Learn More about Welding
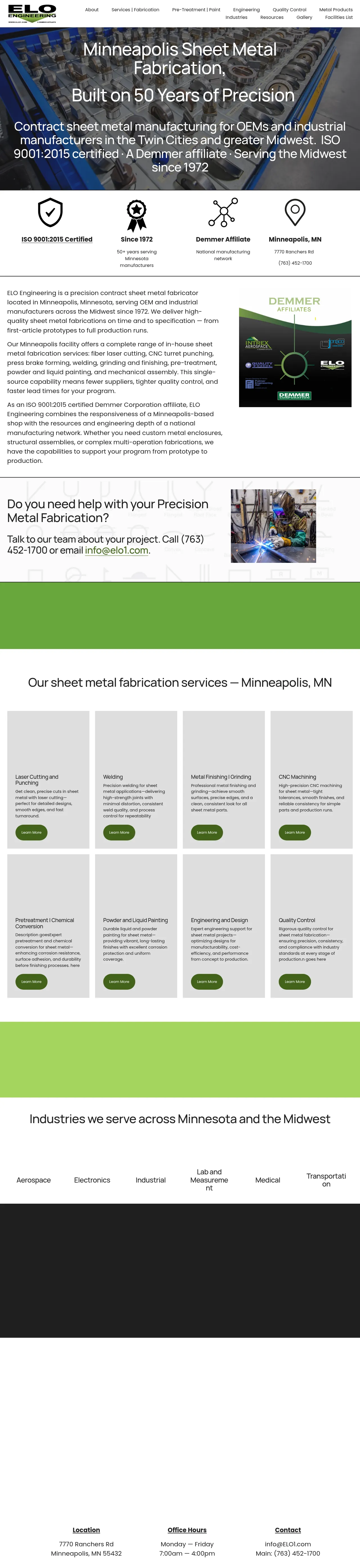This screenshot has height=1568, width=360. point(119,832)
